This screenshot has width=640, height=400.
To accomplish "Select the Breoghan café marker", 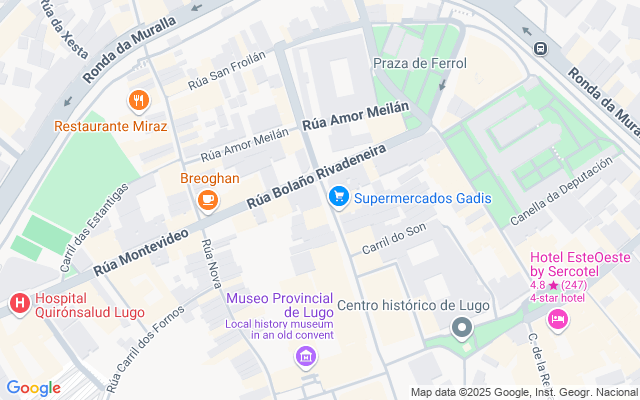I will pyautogui.click(x=209, y=201).
